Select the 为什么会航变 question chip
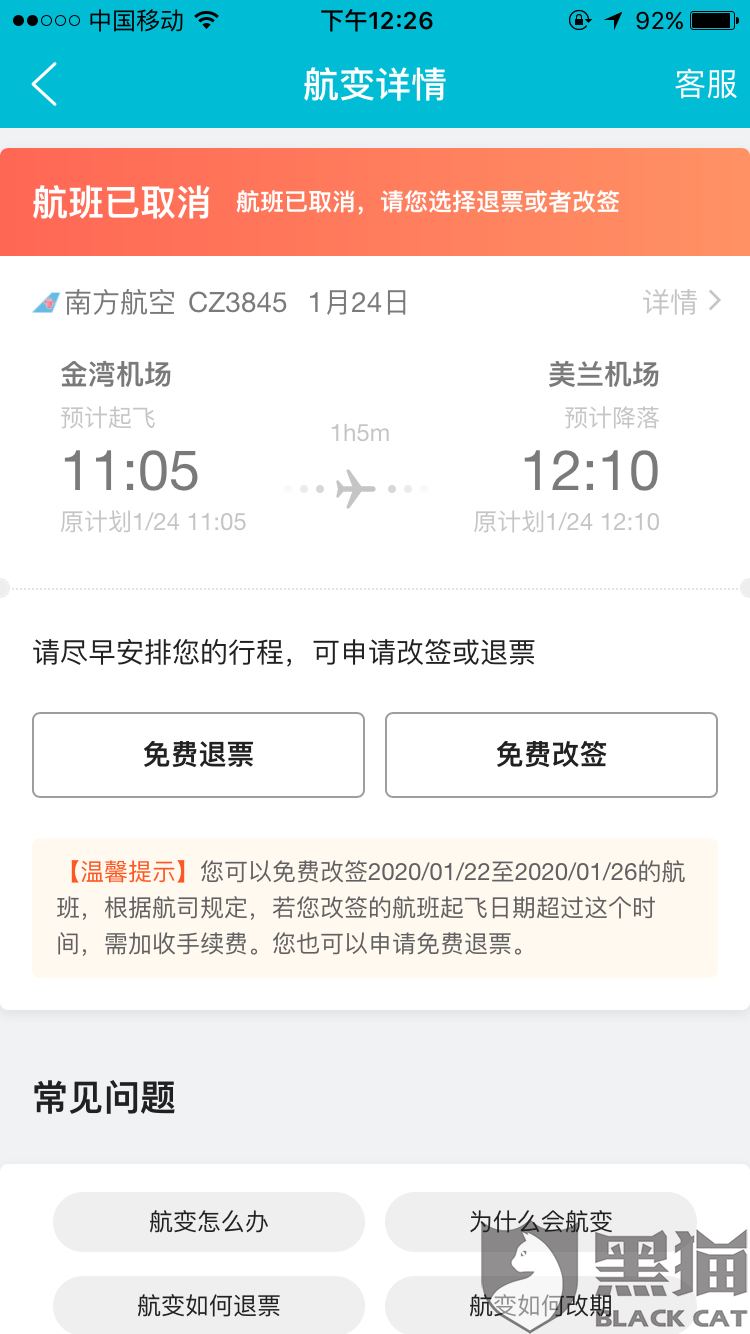 pos(541,1222)
